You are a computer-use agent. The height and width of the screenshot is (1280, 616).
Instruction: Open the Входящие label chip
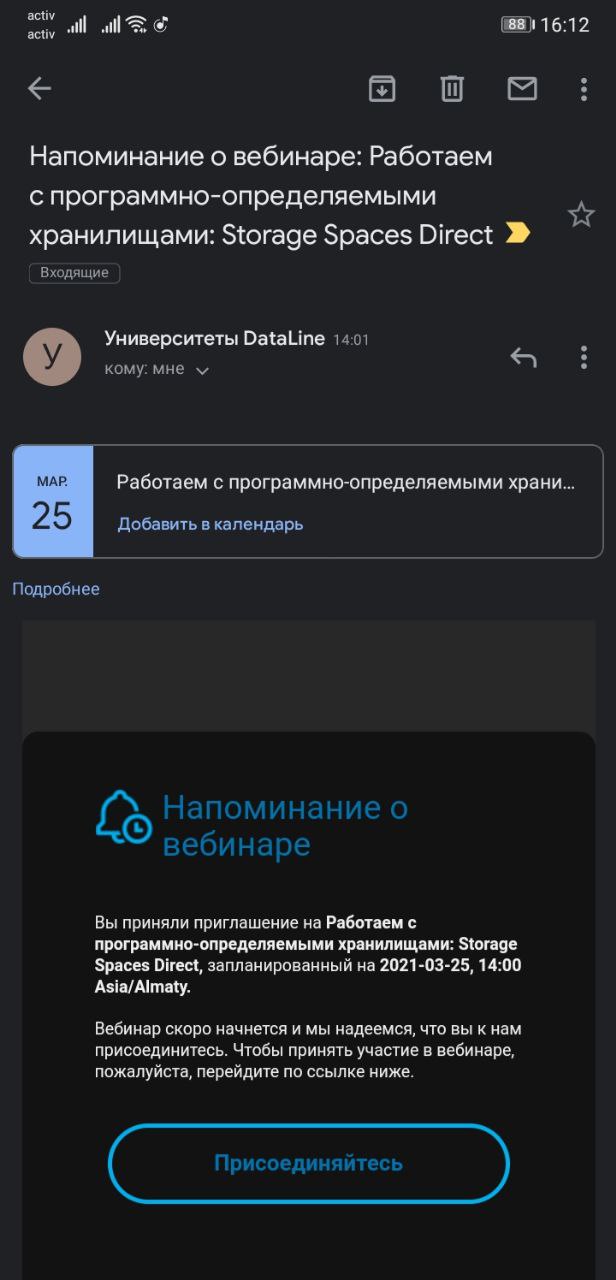(x=74, y=272)
